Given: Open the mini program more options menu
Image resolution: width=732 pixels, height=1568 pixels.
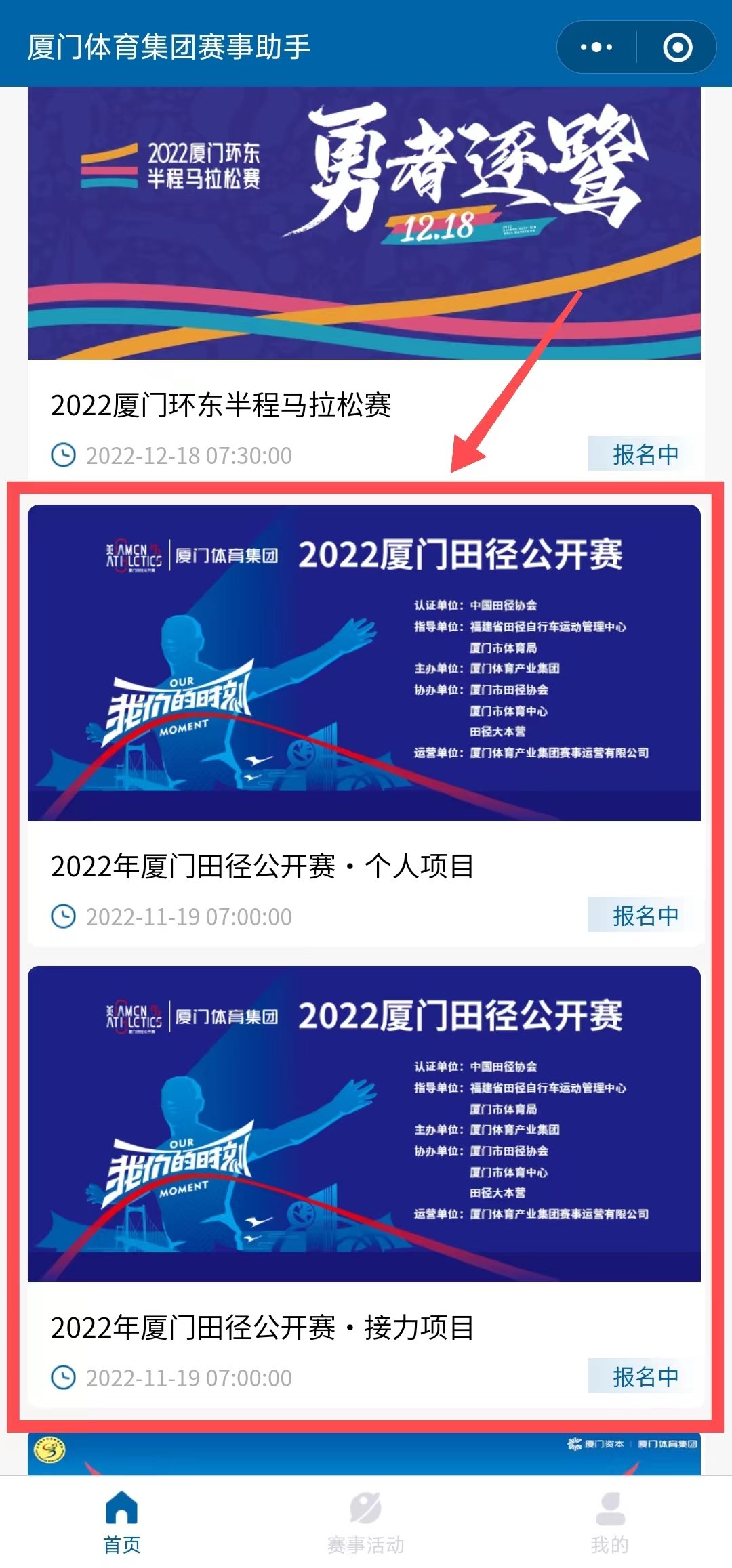Looking at the screenshot, I should click(596, 47).
